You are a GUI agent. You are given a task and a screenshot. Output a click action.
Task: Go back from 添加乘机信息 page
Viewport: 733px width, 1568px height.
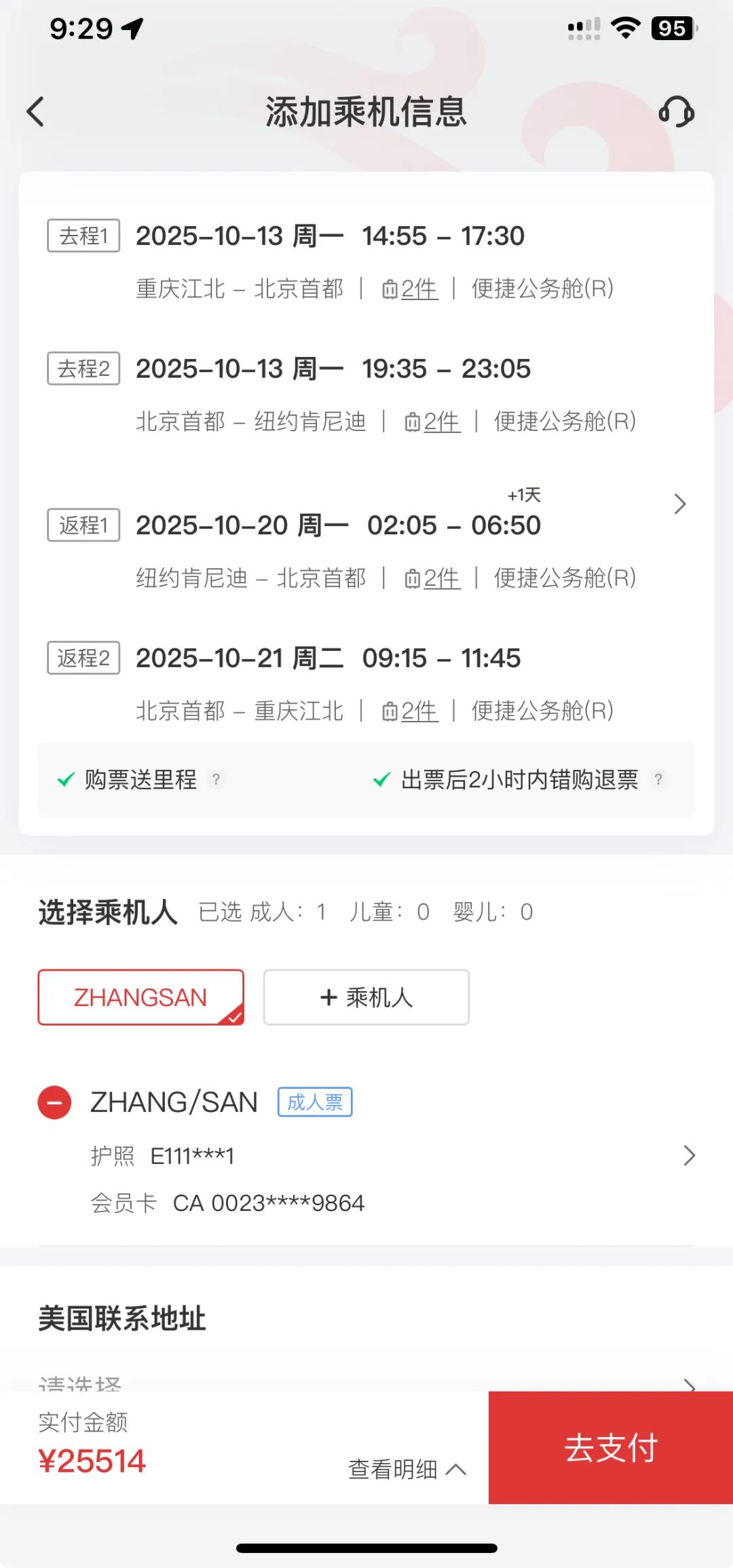[x=35, y=112]
